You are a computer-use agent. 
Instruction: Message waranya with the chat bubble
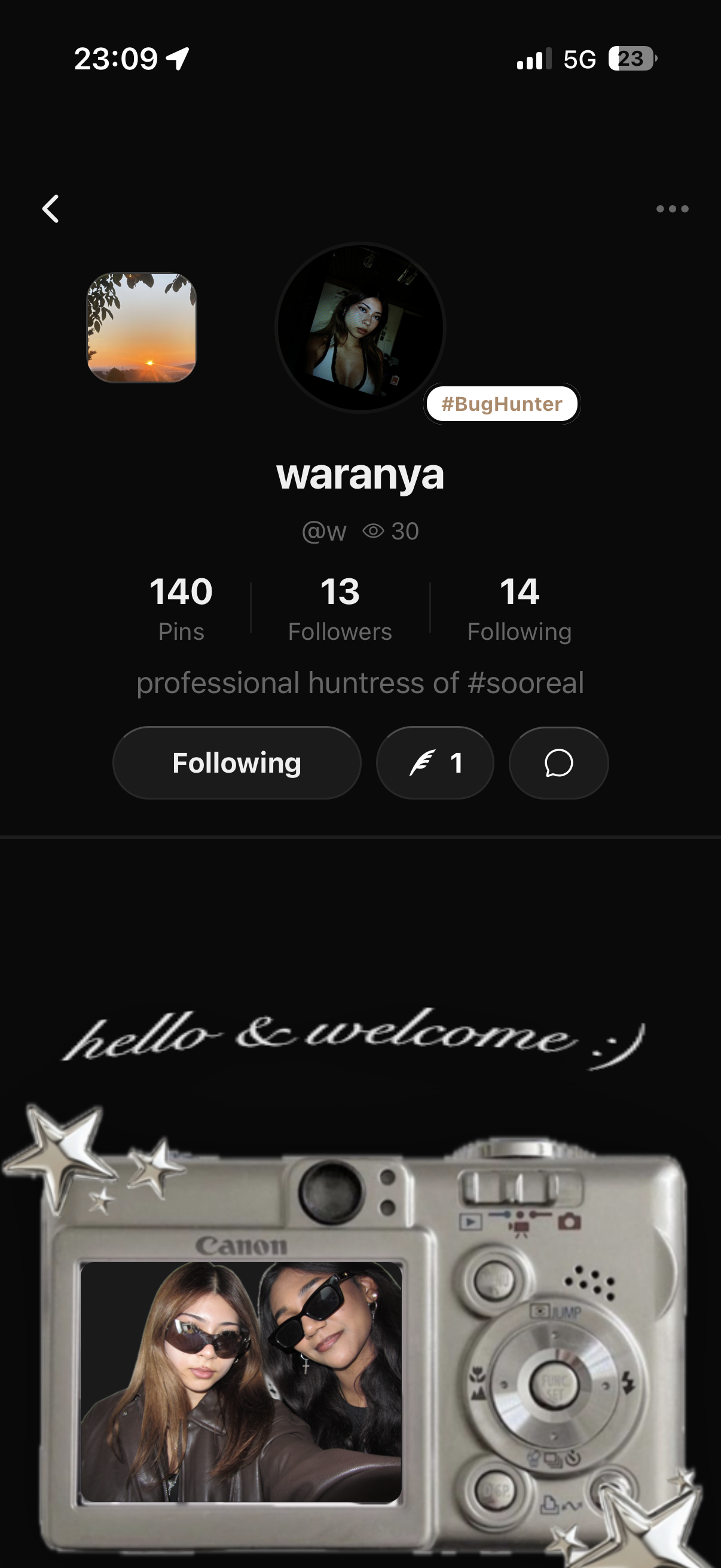tap(558, 762)
